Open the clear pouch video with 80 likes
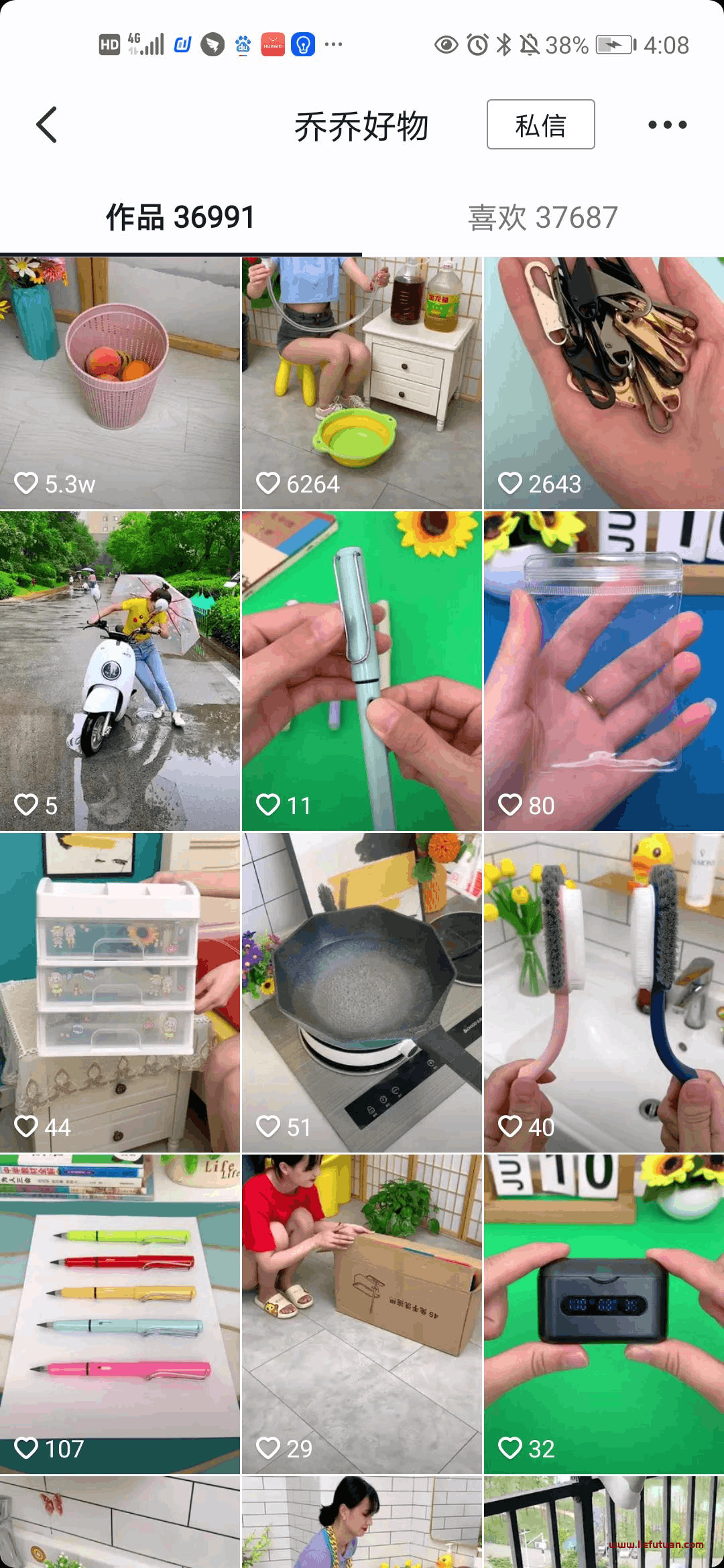Screen dimensions: 724x1568 point(603,671)
